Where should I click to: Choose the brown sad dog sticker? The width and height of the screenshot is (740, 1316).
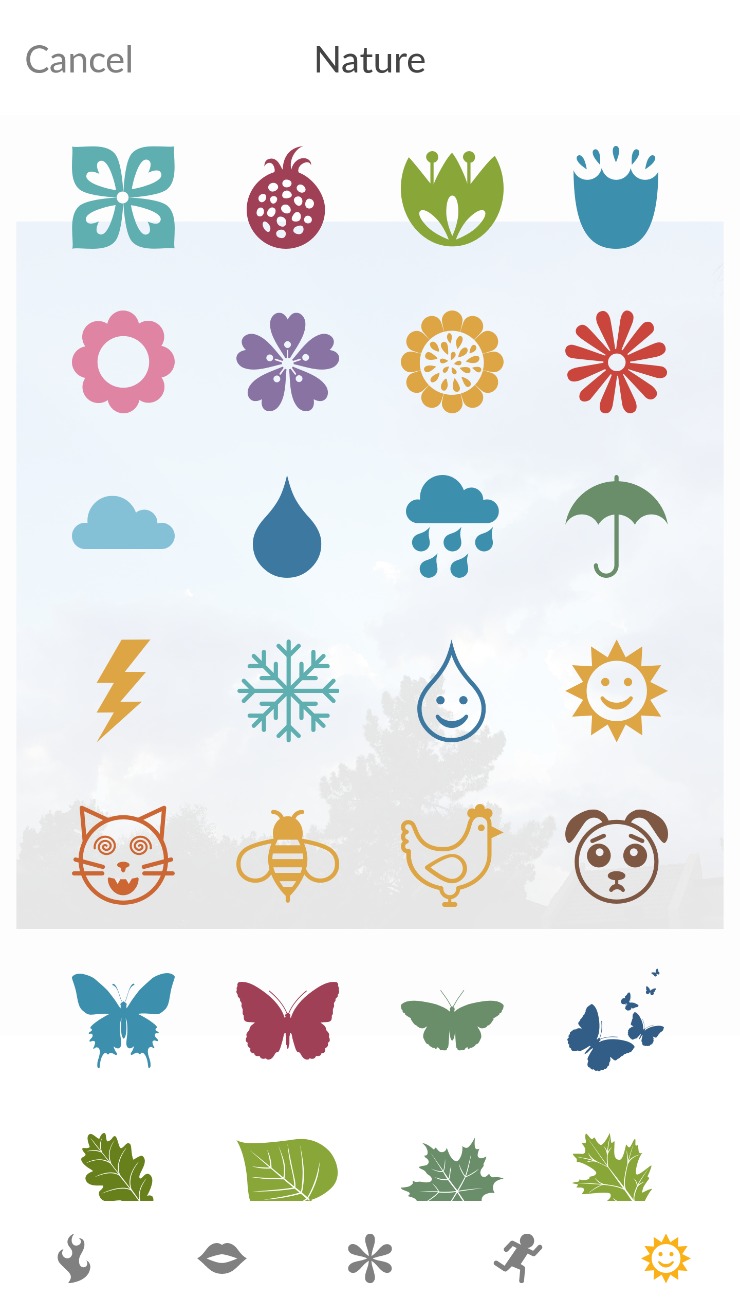616,855
